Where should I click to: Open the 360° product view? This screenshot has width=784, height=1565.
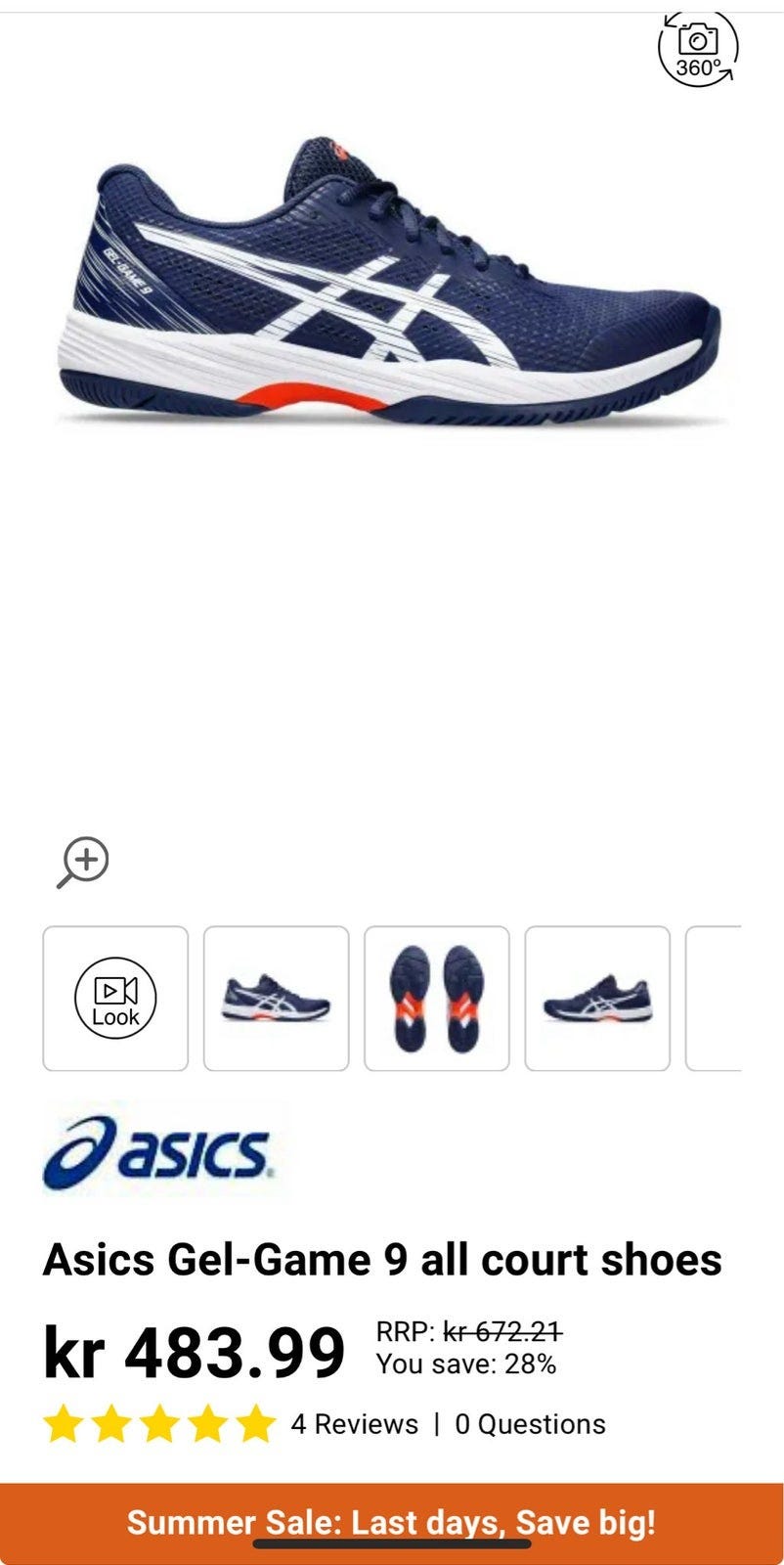(697, 50)
